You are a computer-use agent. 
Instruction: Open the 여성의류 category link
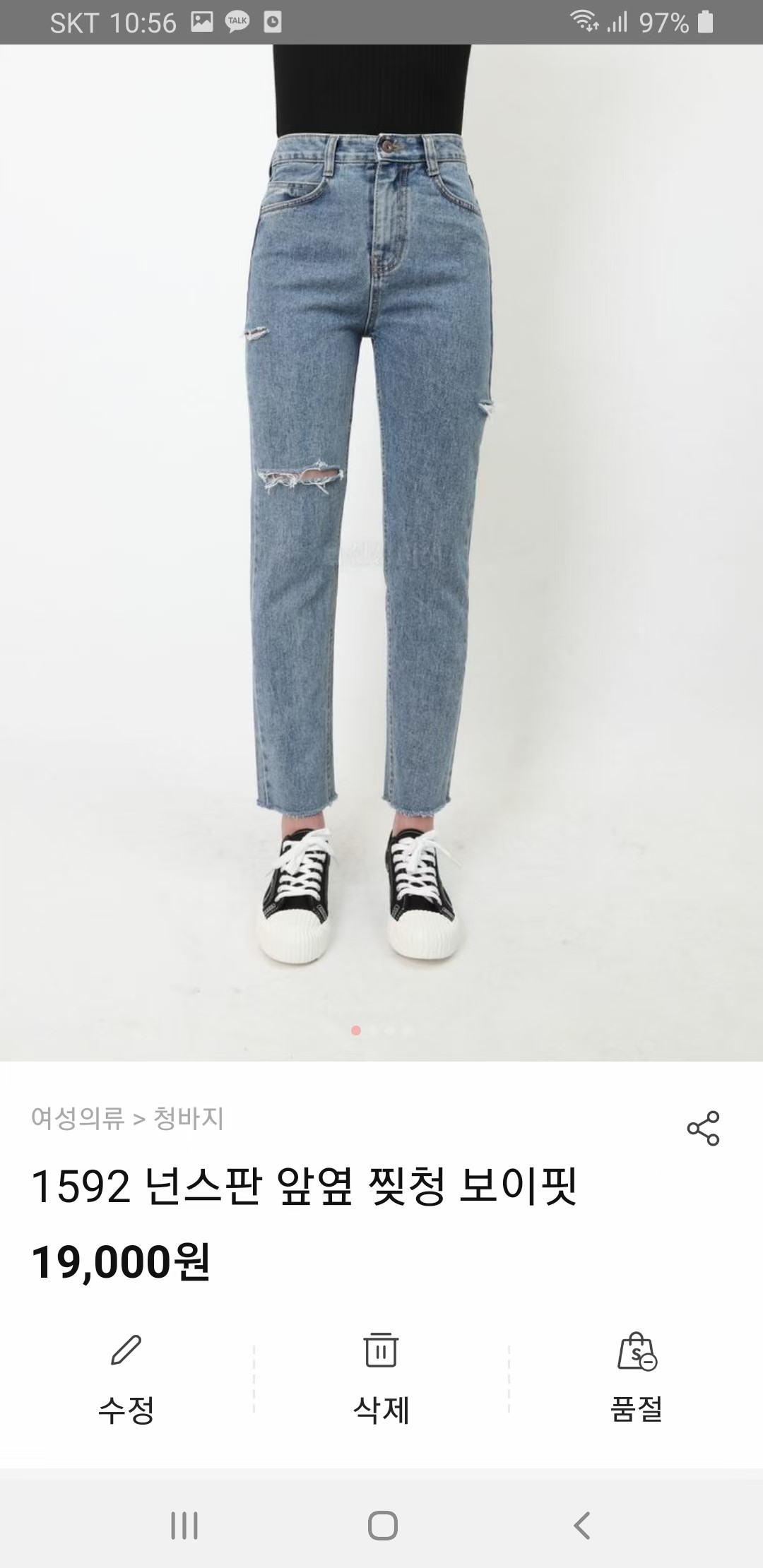click(x=78, y=1118)
